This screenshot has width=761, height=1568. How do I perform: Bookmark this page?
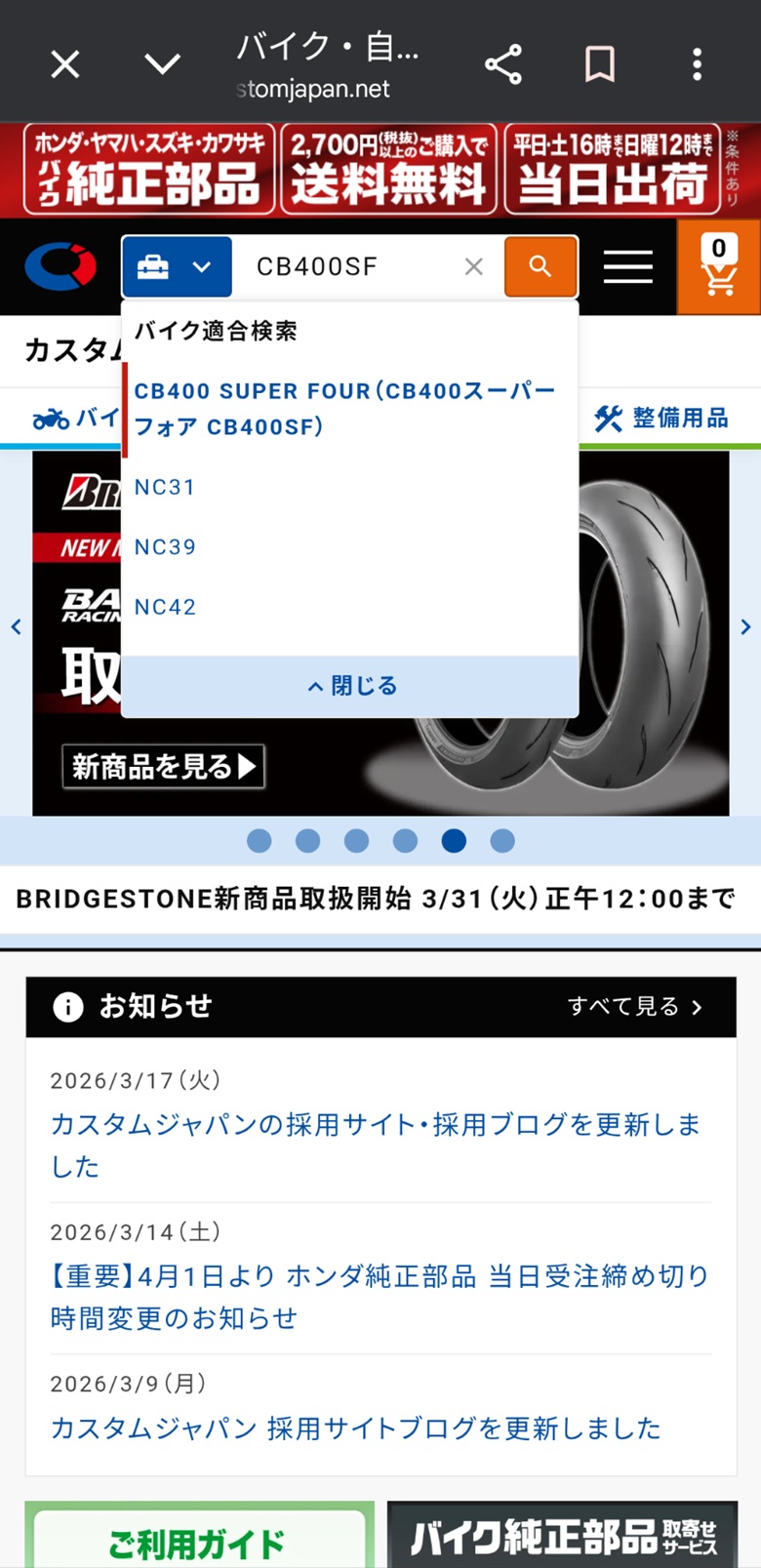pos(599,65)
